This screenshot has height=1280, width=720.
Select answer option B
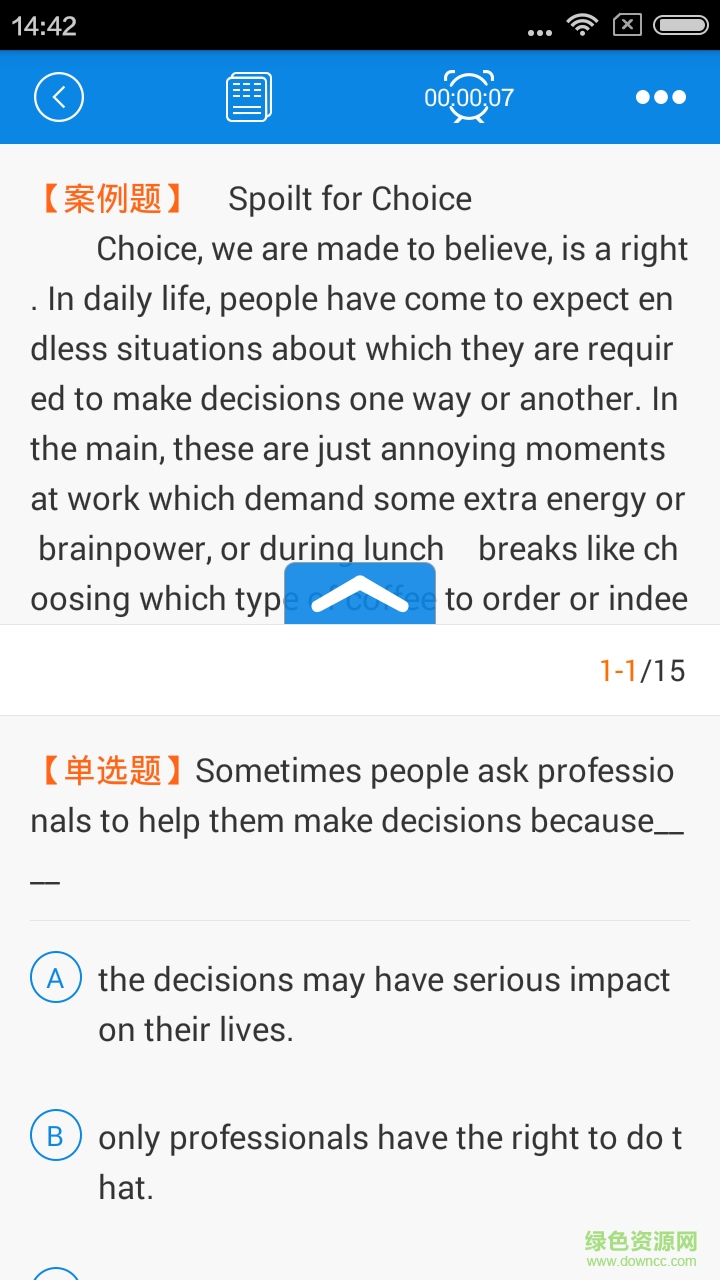(55, 1135)
